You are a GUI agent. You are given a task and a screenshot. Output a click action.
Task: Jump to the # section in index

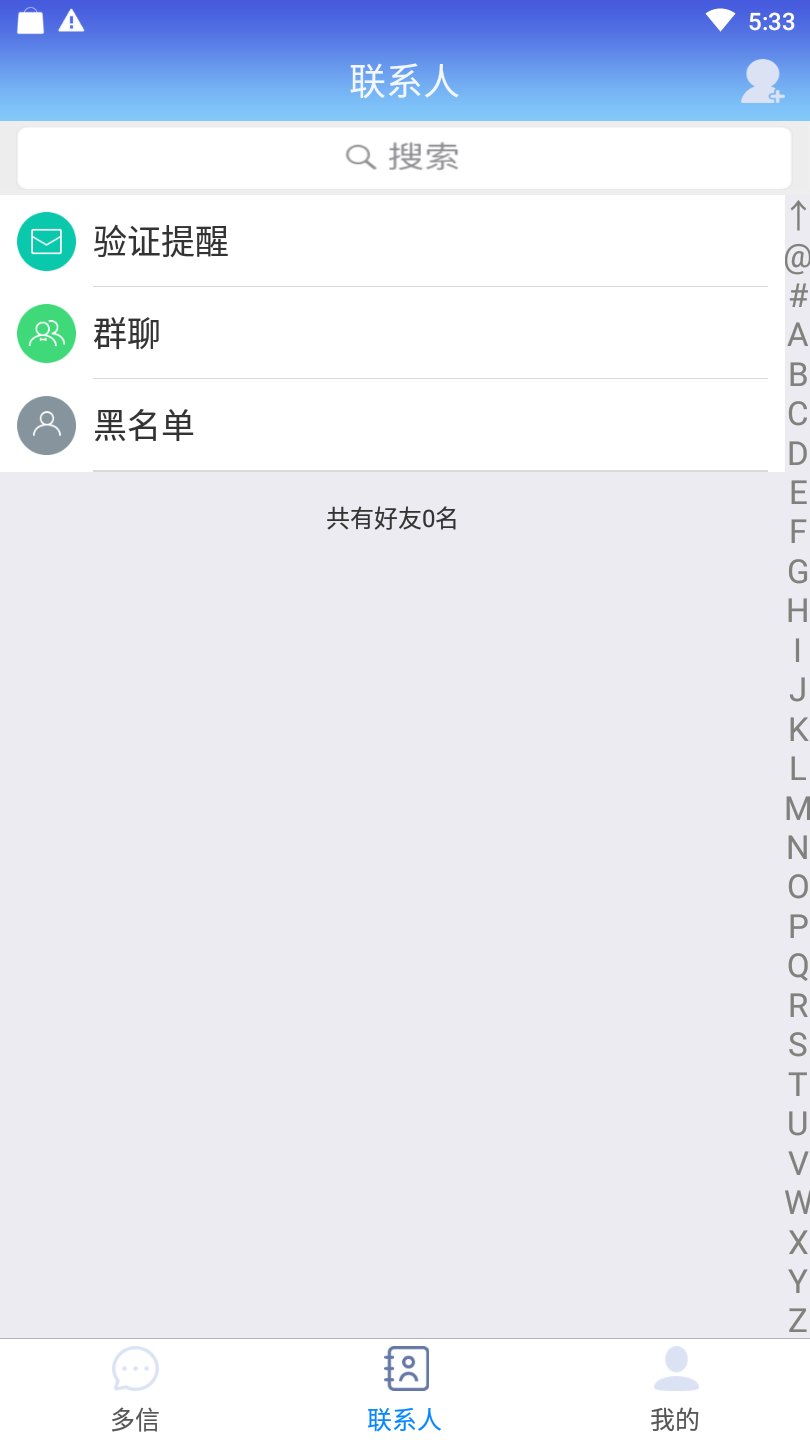tap(797, 296)
